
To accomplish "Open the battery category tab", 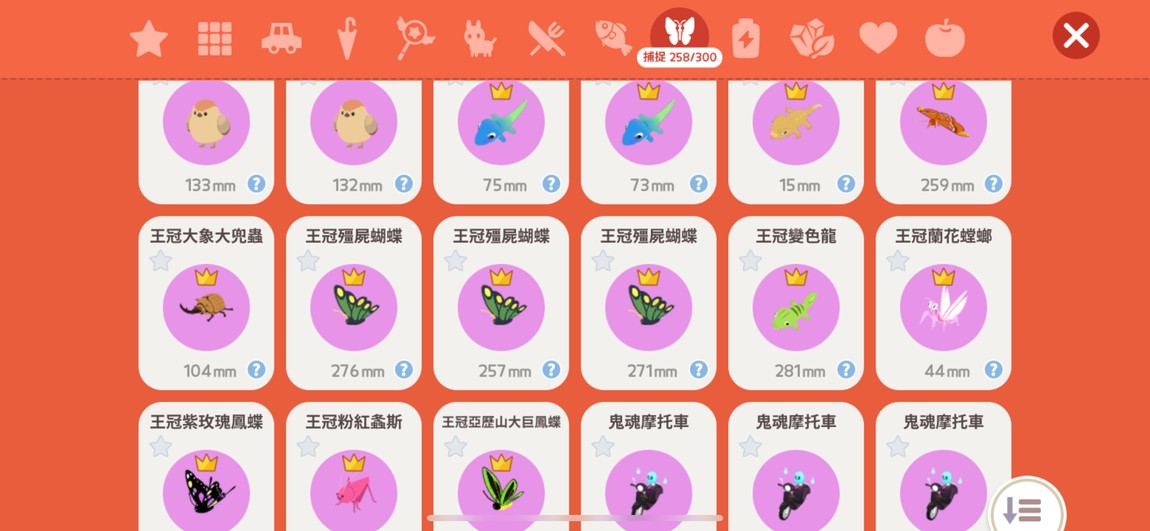I will 745,39.
